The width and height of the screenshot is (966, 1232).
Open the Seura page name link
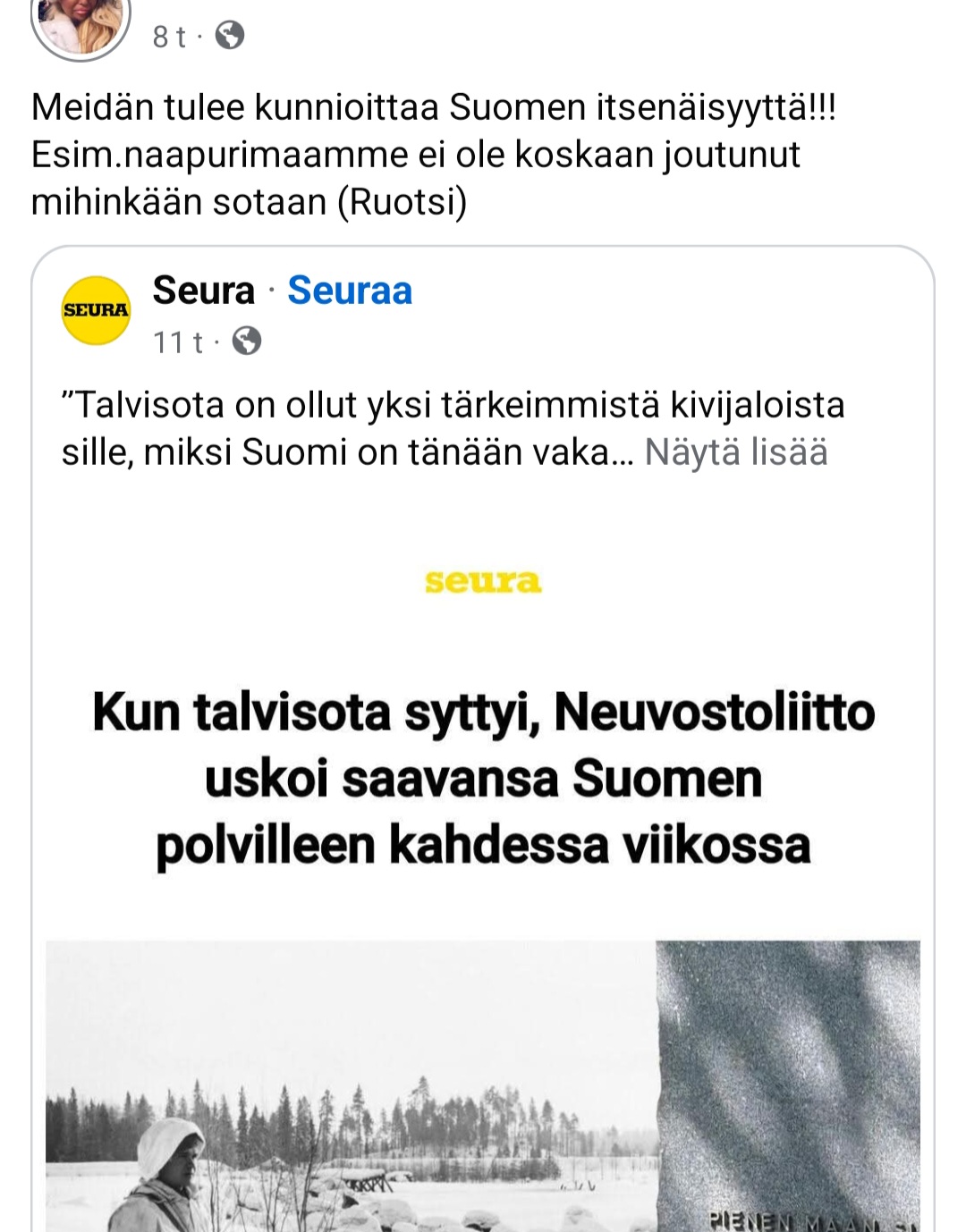click(x=204, y=291)
